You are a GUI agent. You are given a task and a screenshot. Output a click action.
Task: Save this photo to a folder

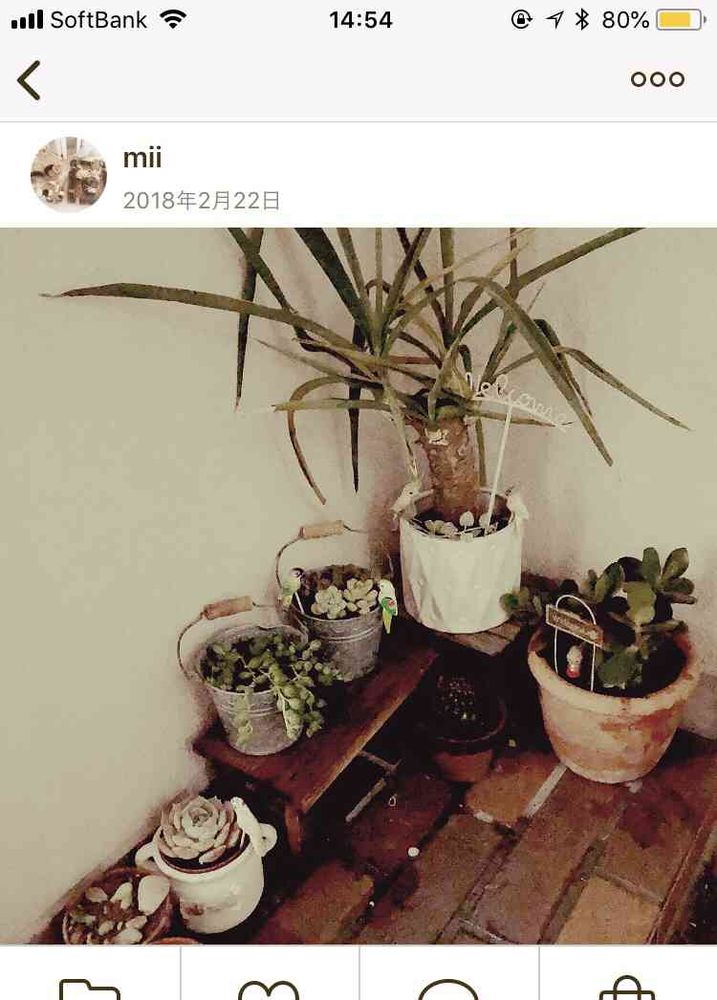(x=89, y=987)
